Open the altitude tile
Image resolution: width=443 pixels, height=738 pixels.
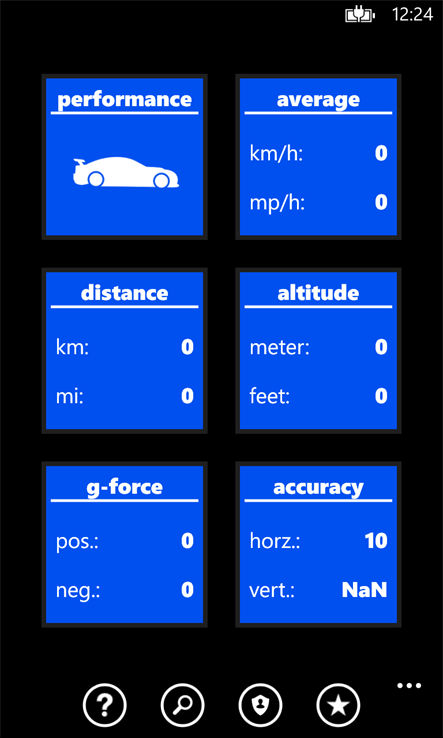point(318,351)
